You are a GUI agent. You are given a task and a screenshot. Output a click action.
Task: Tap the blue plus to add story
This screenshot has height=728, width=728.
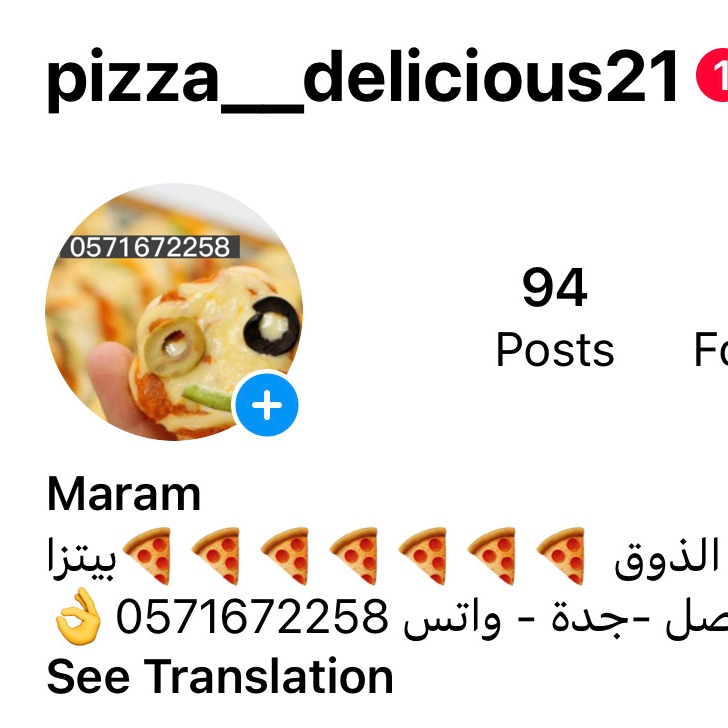click(266, 405)
